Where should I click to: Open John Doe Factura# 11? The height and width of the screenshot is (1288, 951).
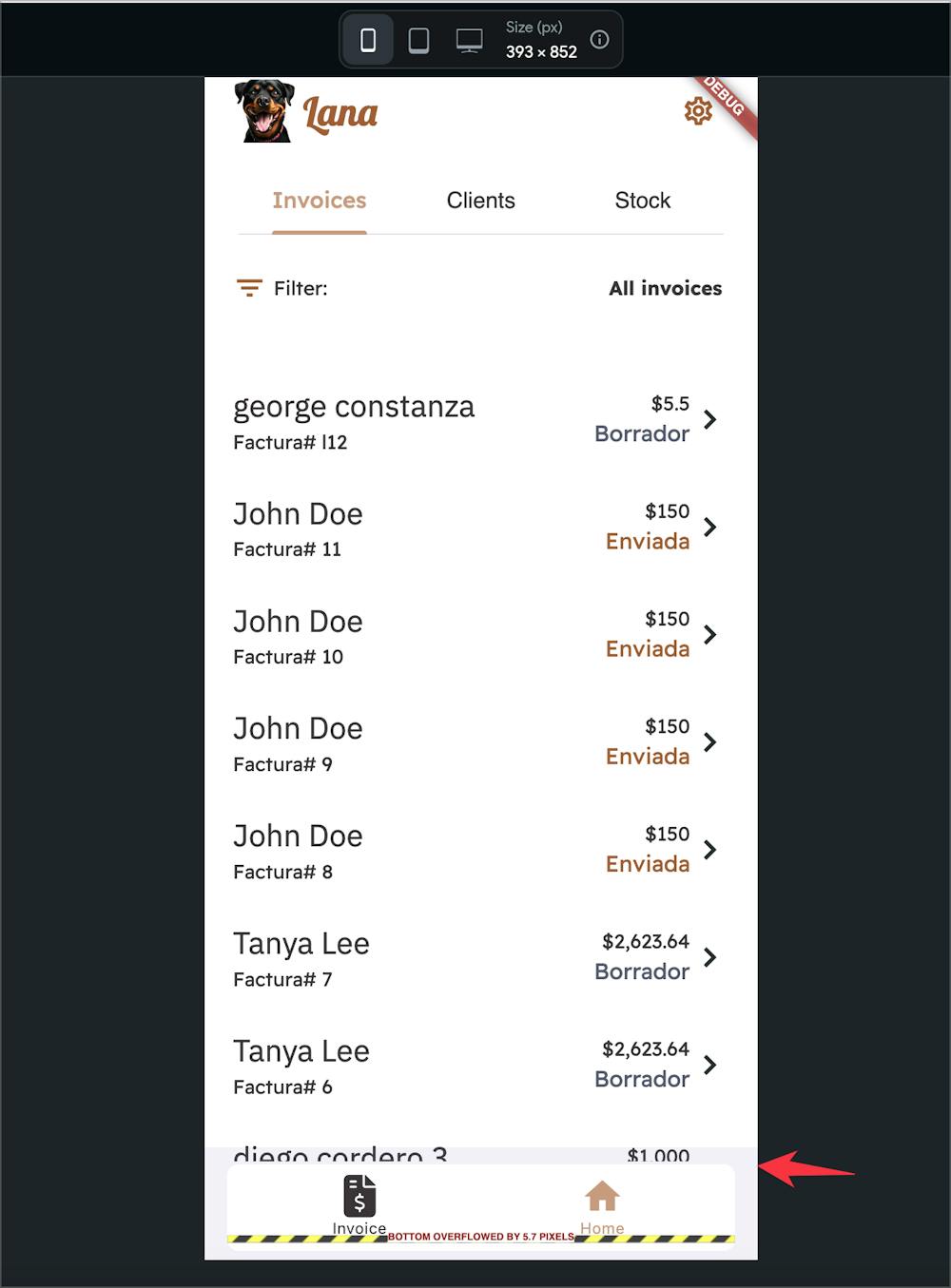[475, 528]
